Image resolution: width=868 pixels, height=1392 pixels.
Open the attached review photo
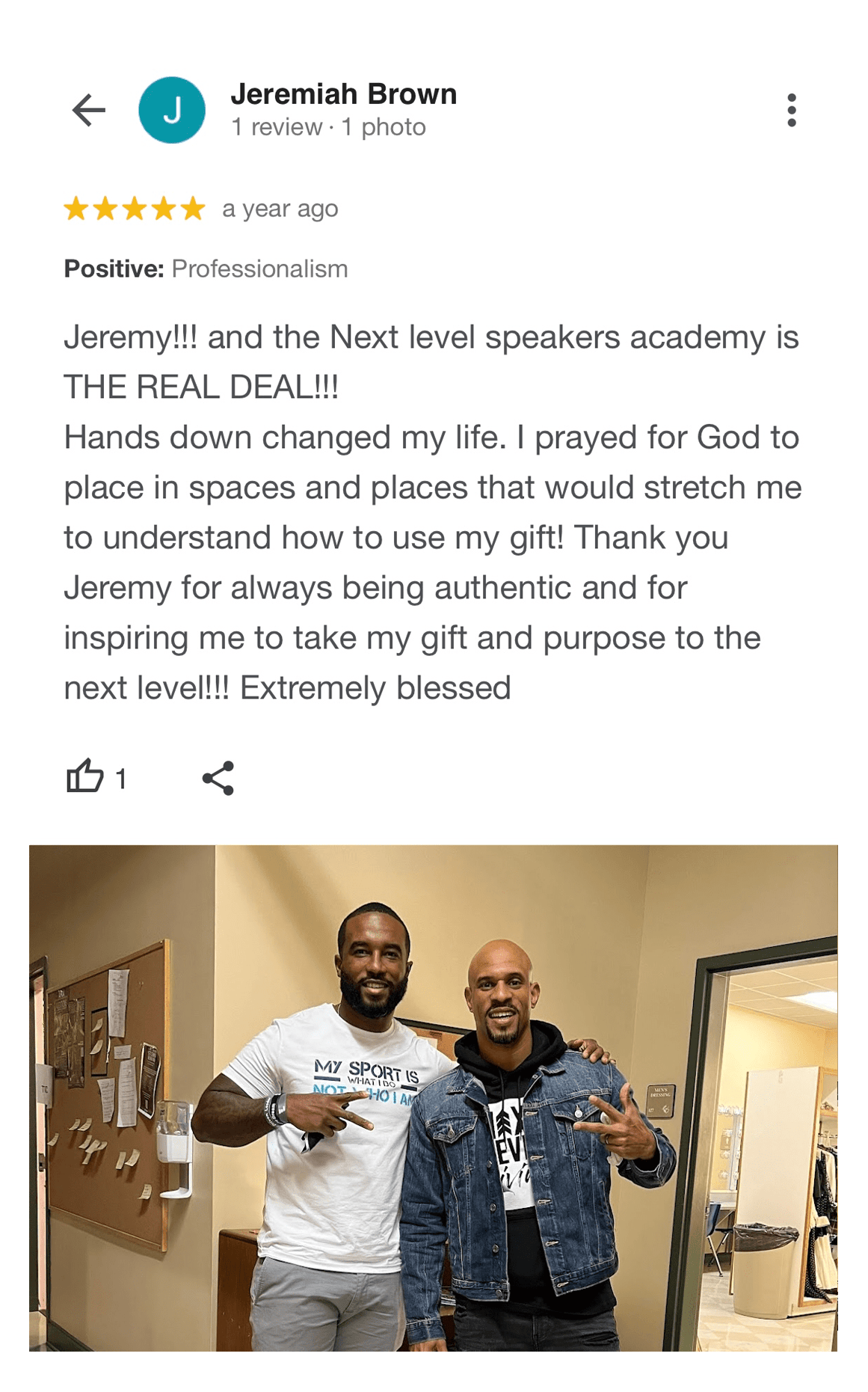click(433, 1097)
